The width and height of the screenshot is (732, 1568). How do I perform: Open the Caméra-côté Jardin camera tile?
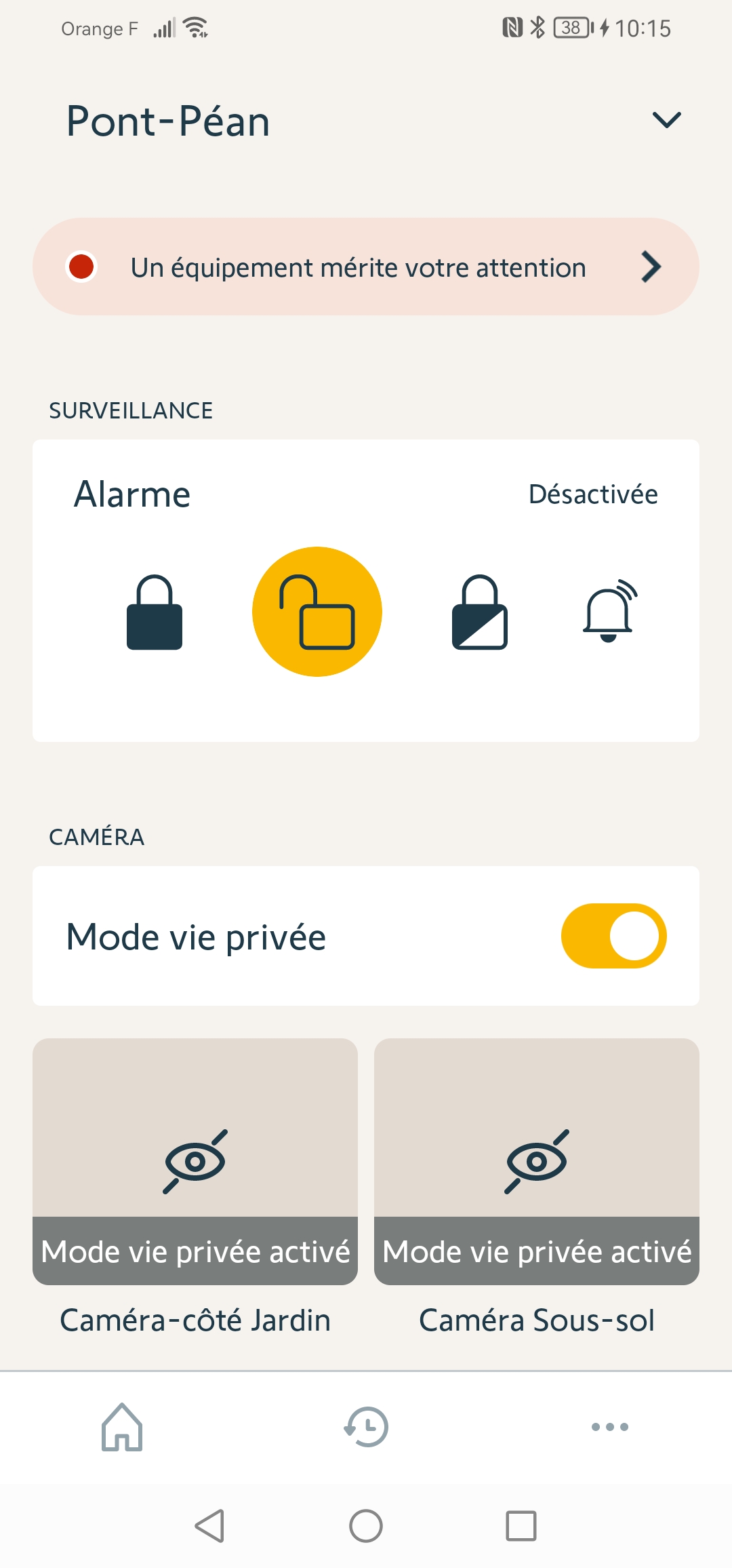pyautogui.click(x=195, y=1161)
